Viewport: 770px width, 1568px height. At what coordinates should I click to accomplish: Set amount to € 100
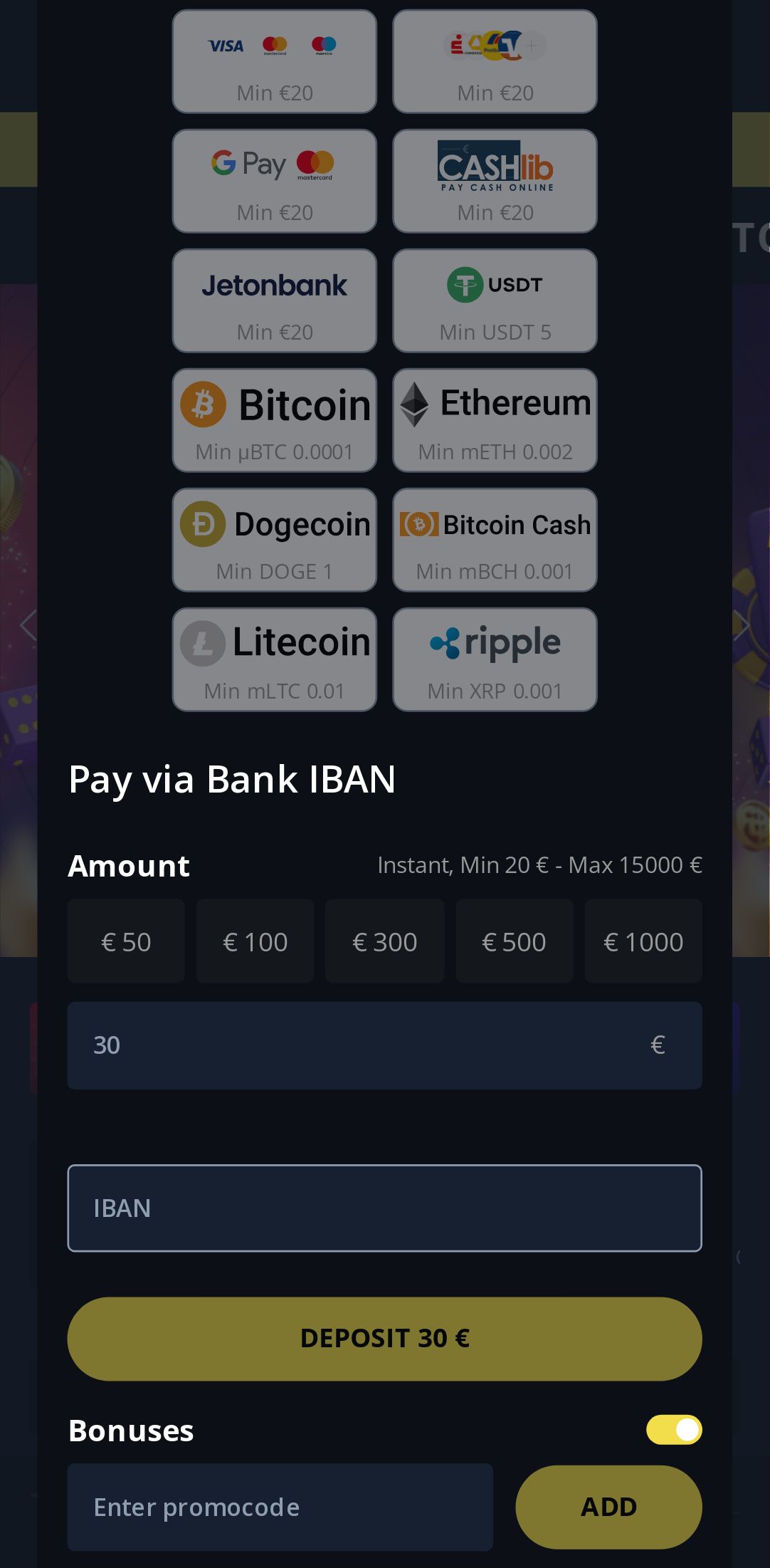pos(255,941)
